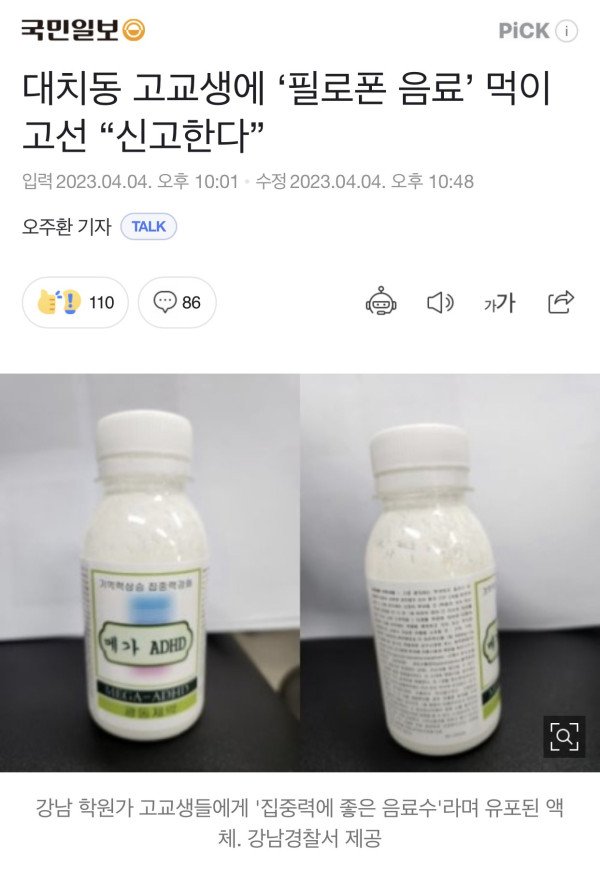Screen dimensions: 600x869
Task: Listen to the article with the speaker icon
Action: point(440,302)
